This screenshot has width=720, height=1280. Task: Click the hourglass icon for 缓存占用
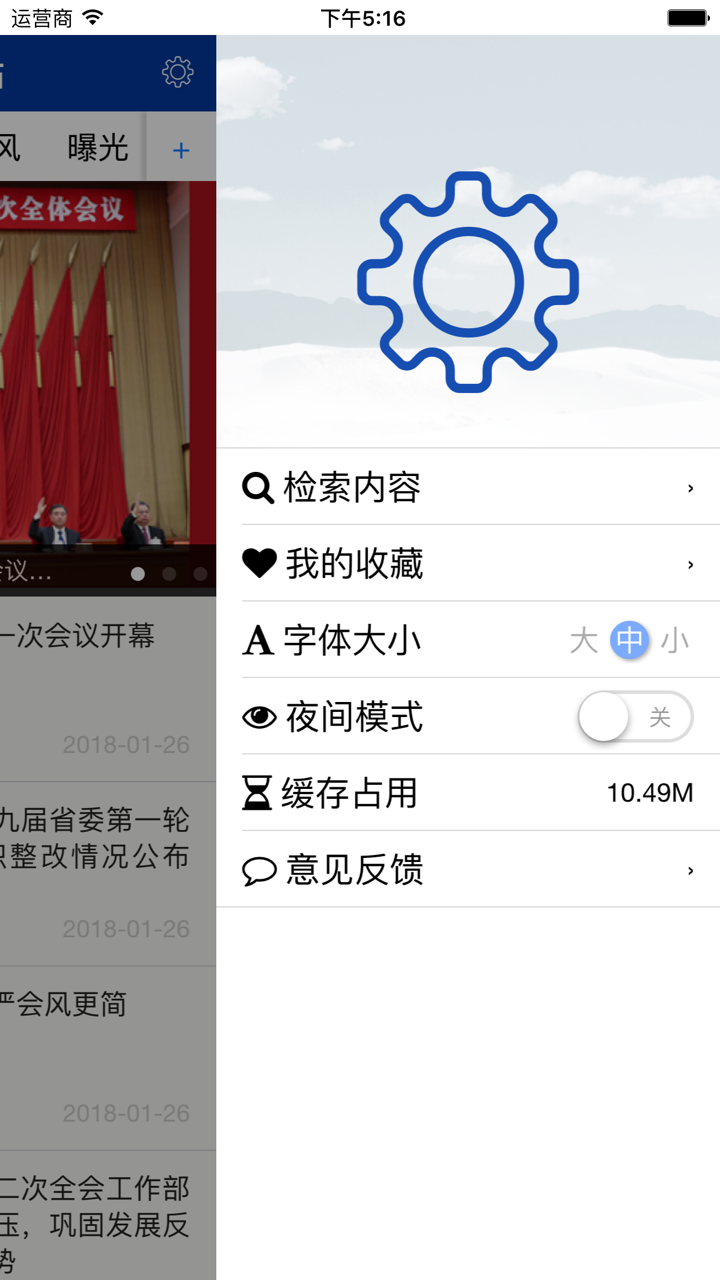click(258, 793)
